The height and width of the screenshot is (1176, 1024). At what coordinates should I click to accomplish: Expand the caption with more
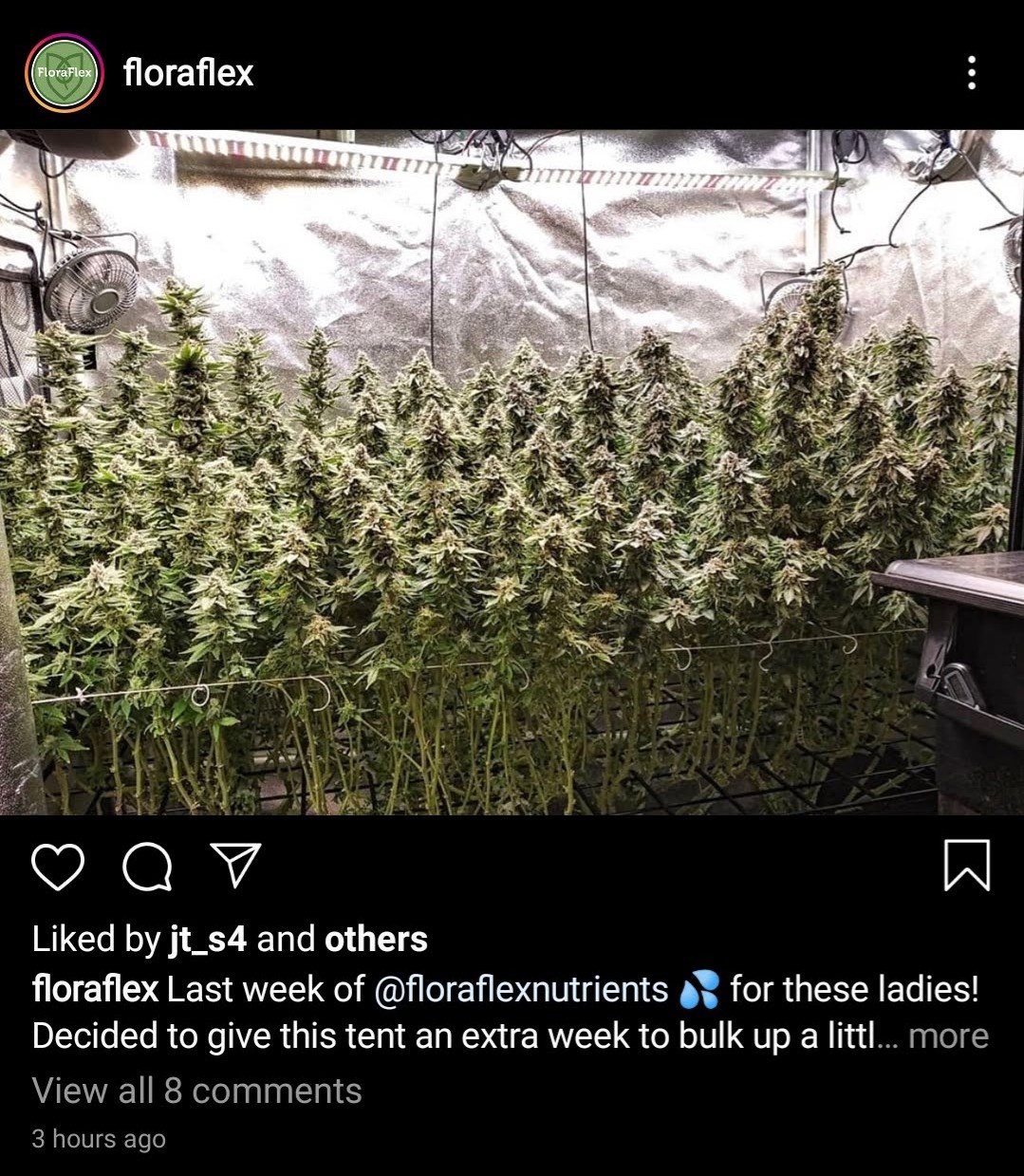point(948,1036)
